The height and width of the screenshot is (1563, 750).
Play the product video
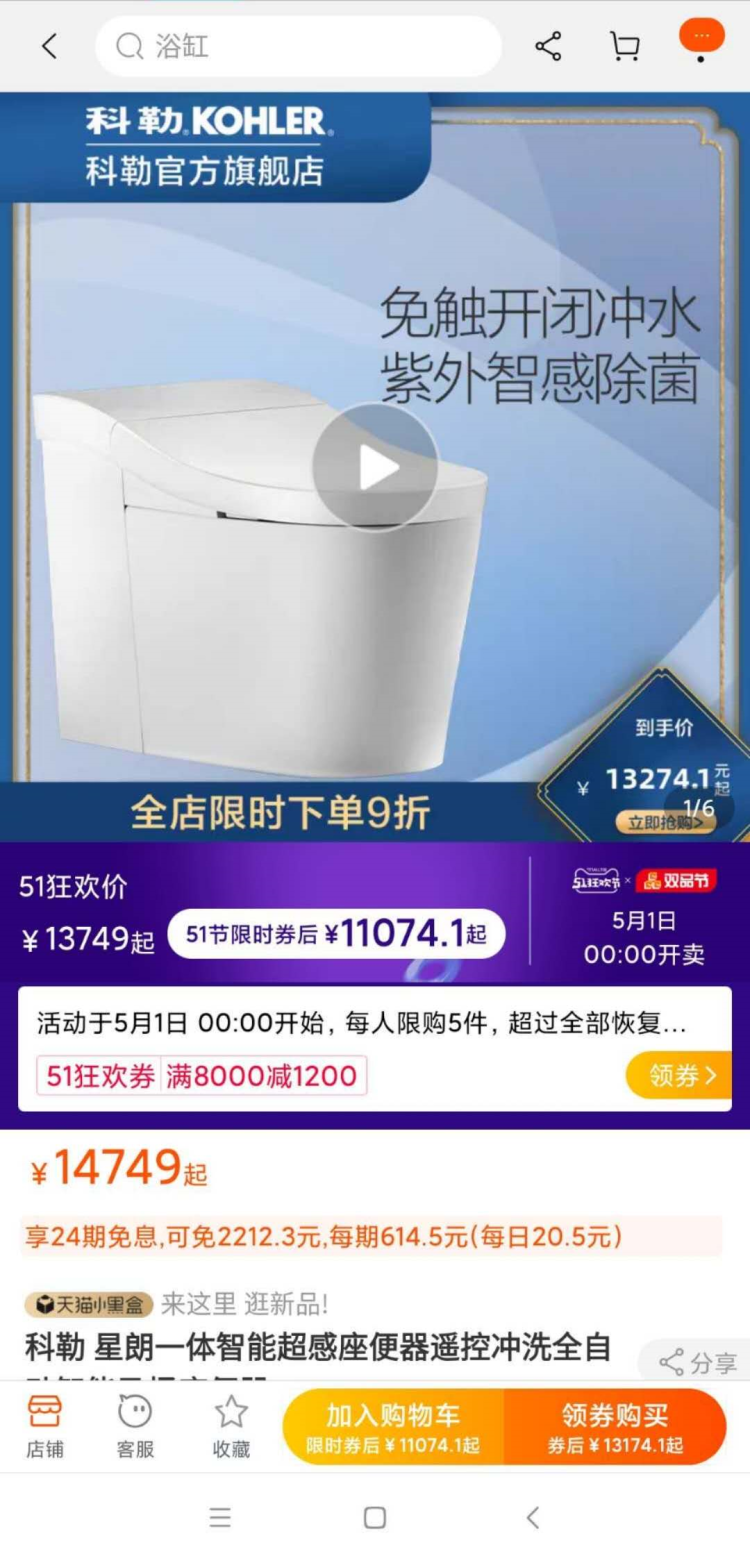[375, 466]
